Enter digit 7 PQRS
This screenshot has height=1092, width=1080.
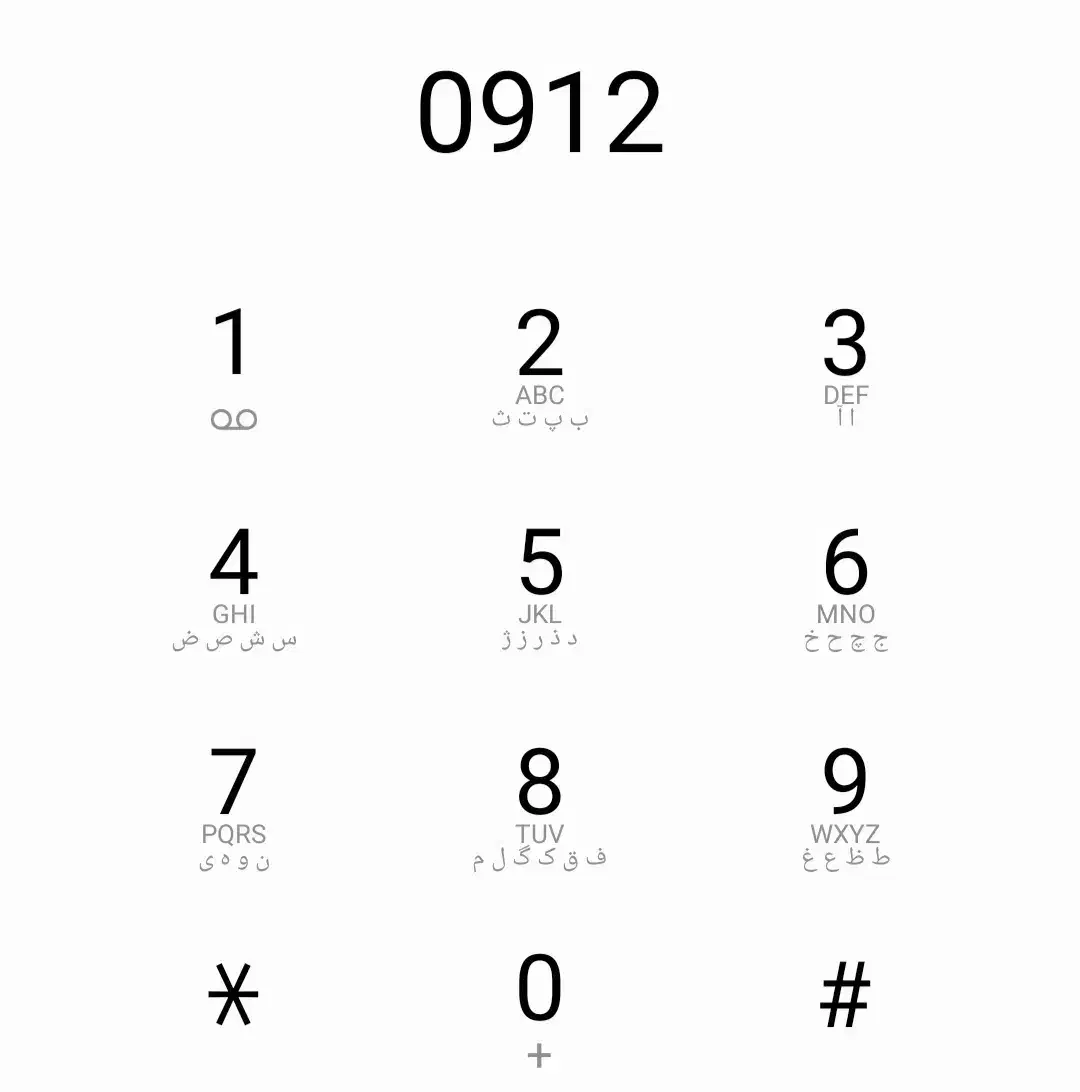point(234,807)
